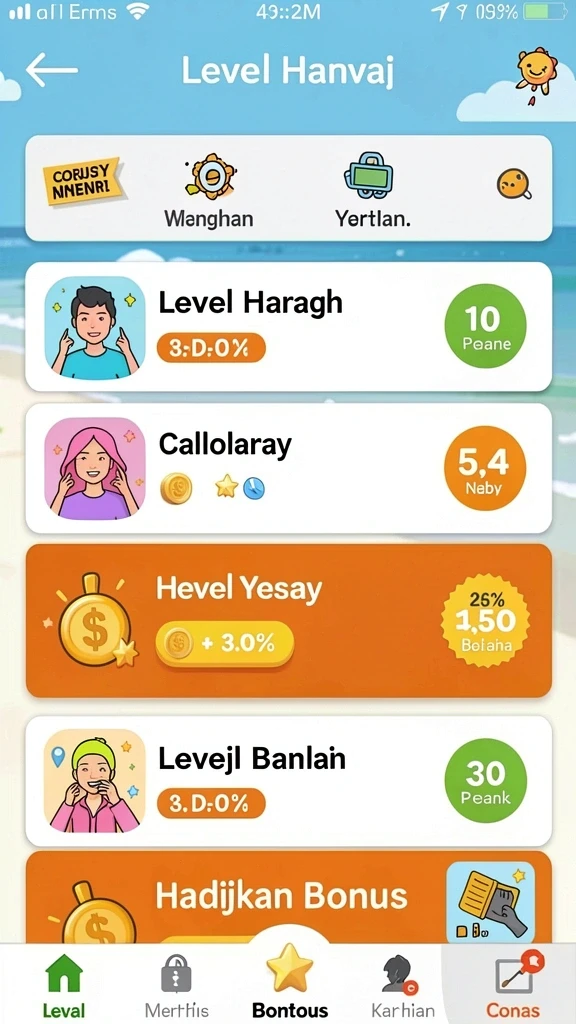Open the sun mascot icon in header
This screenshot has height=1024, width=576.
pyautogui.click(x=537, y=73)
